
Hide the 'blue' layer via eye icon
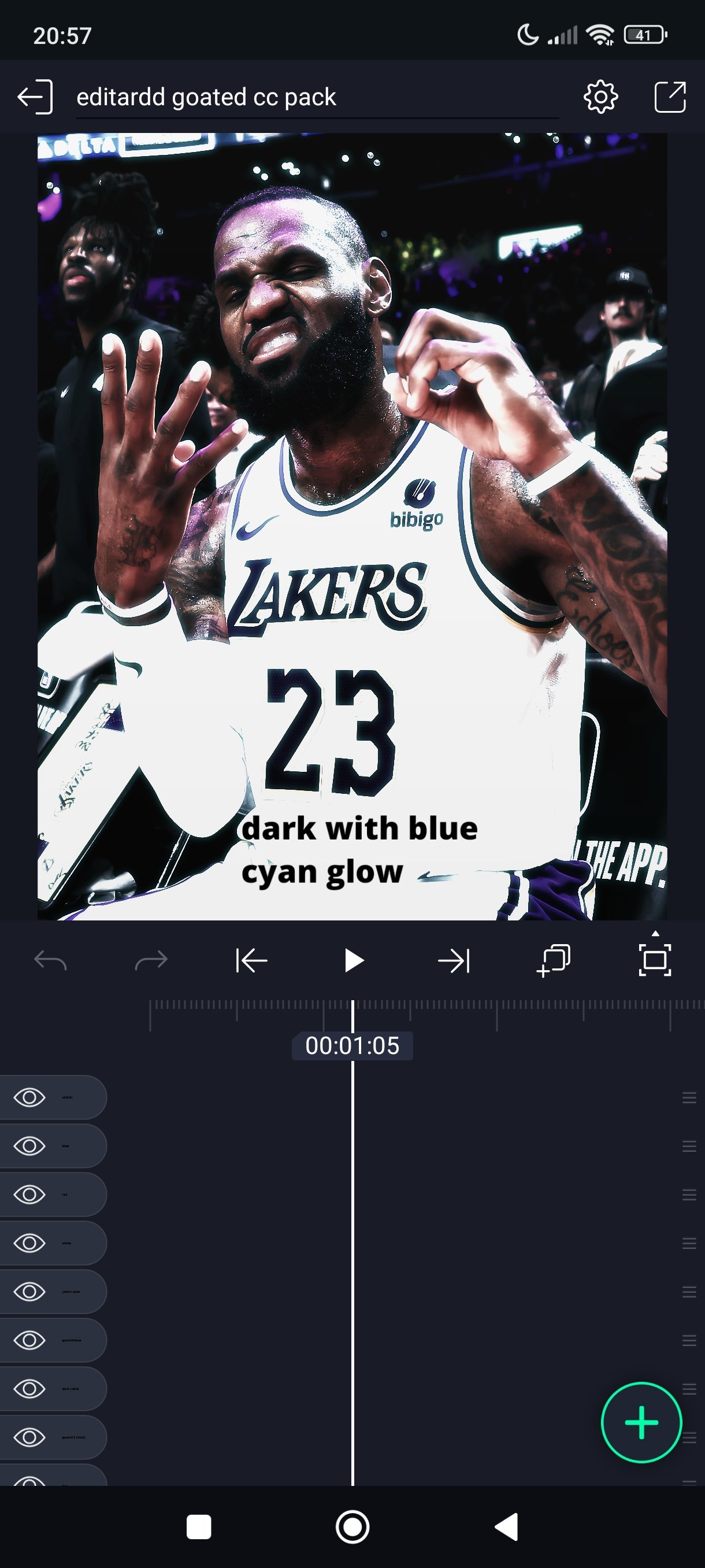(29, 1145)
